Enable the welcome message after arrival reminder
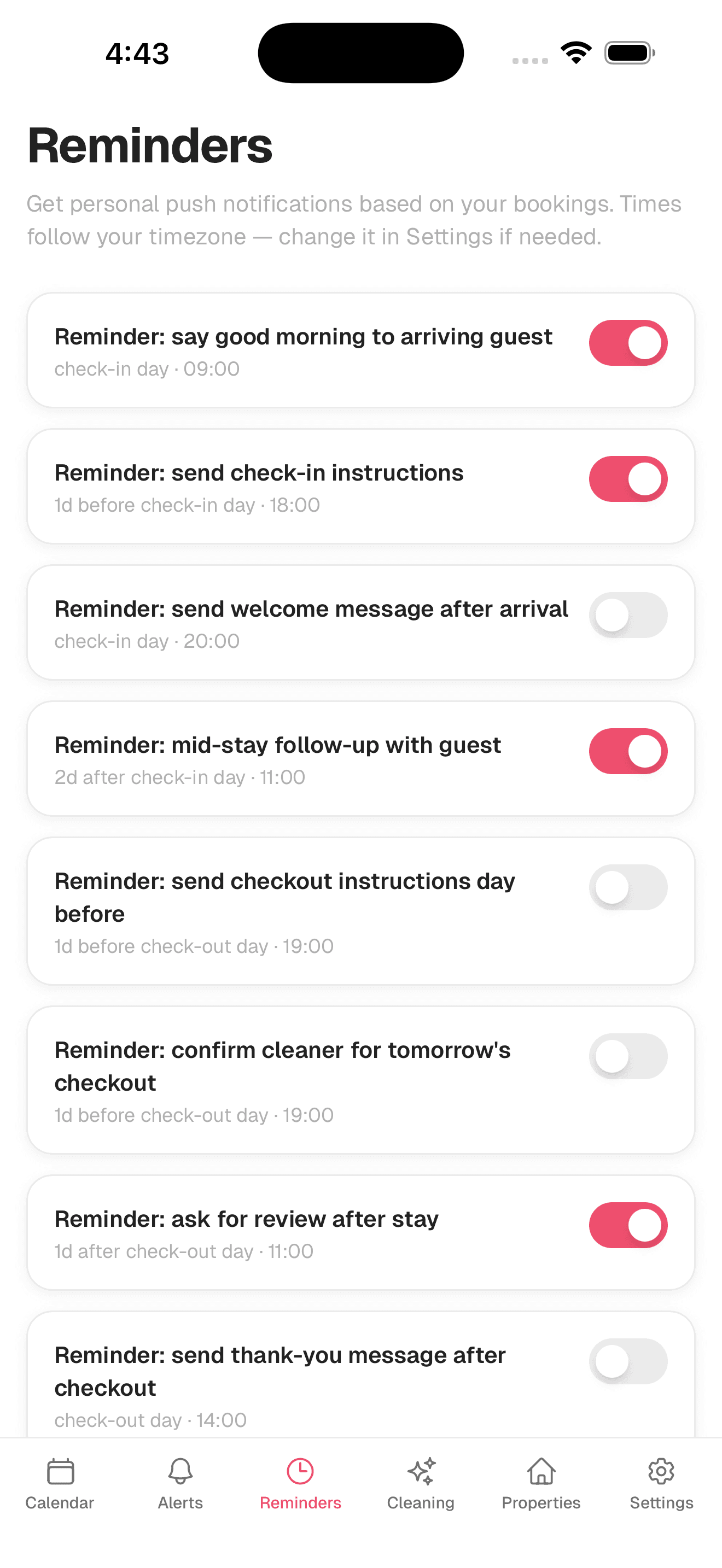The image size is (722, 1568). [x=627, y=615]
